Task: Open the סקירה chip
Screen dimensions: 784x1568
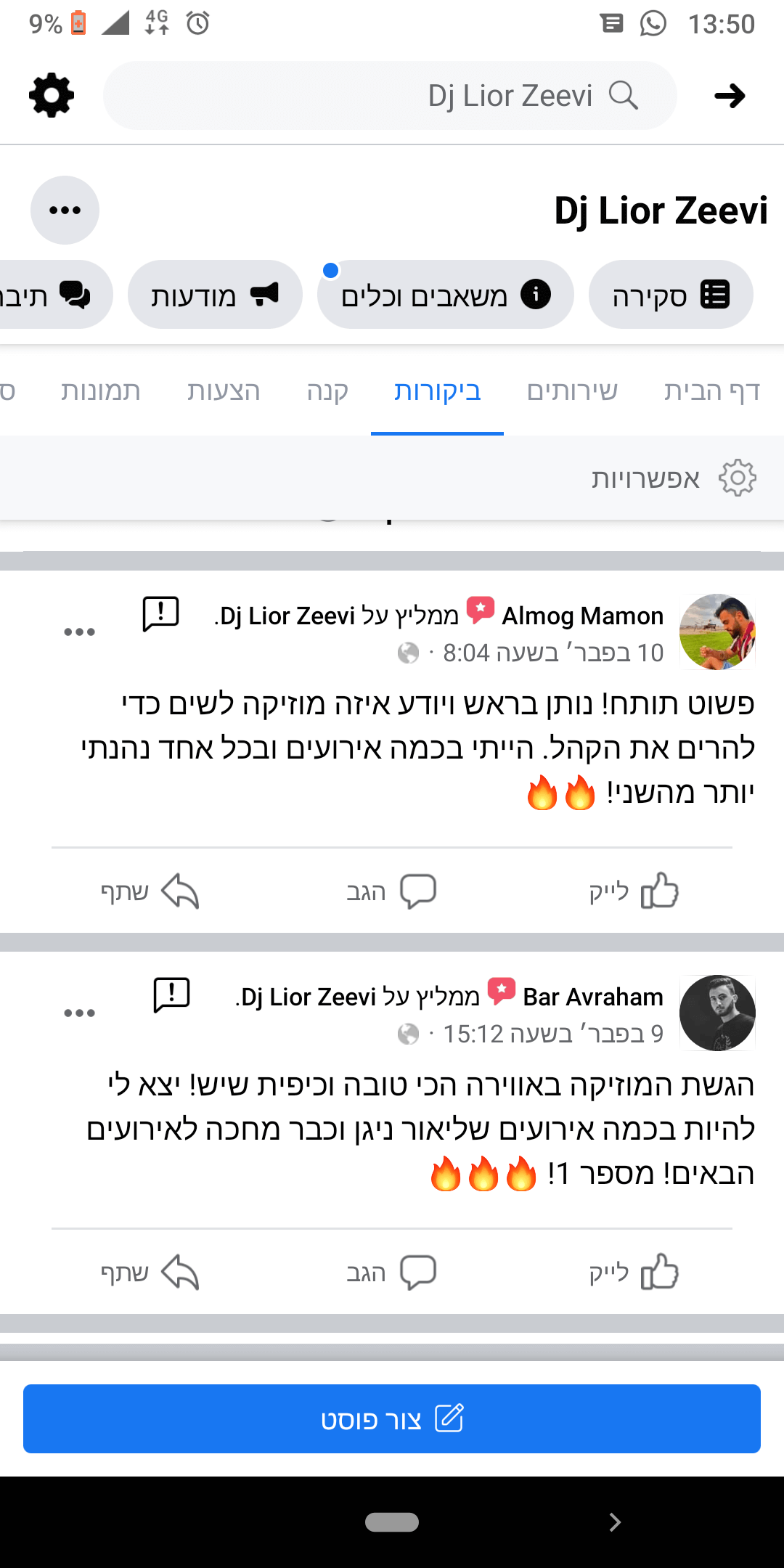Action: coord(670,295)
